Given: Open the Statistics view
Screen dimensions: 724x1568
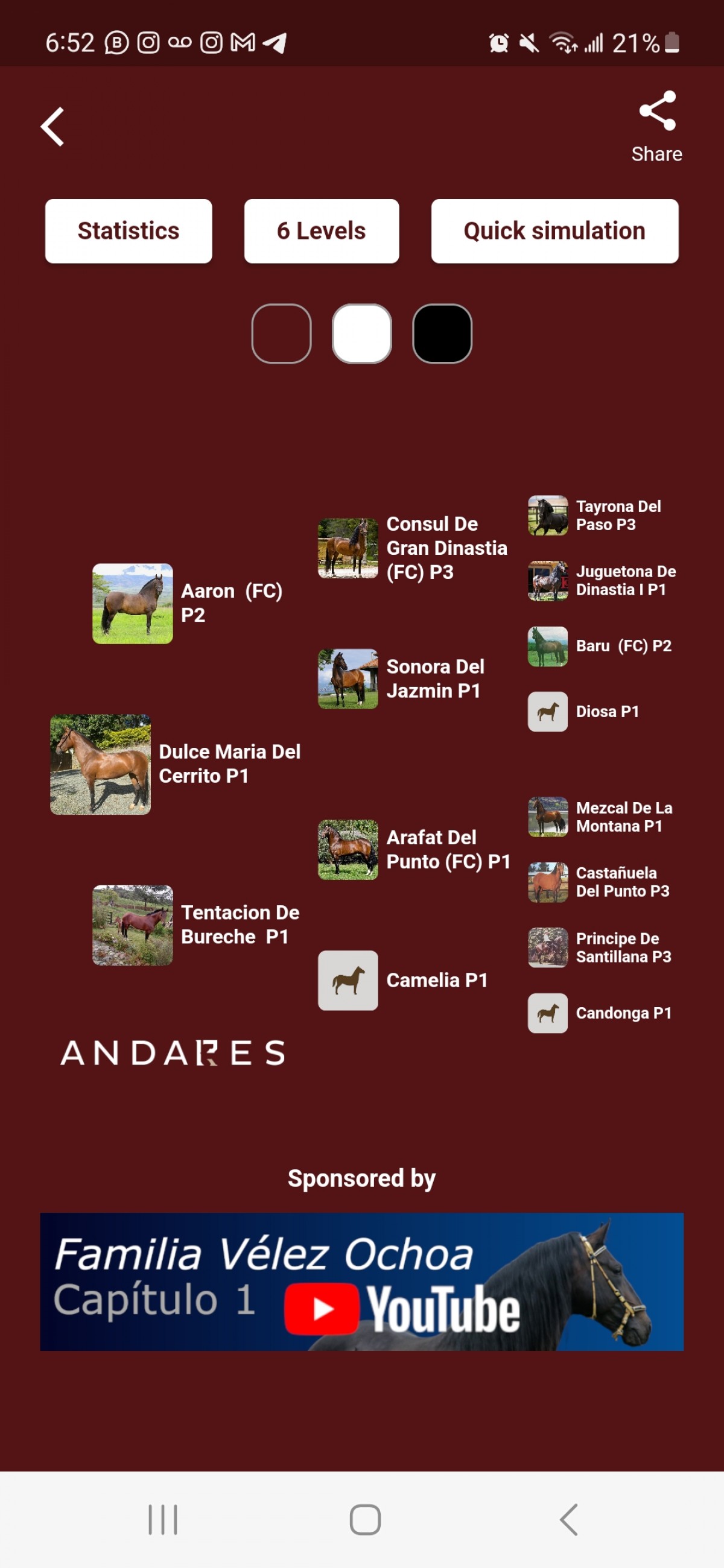Looking at the screenshot, I should 129,231.
